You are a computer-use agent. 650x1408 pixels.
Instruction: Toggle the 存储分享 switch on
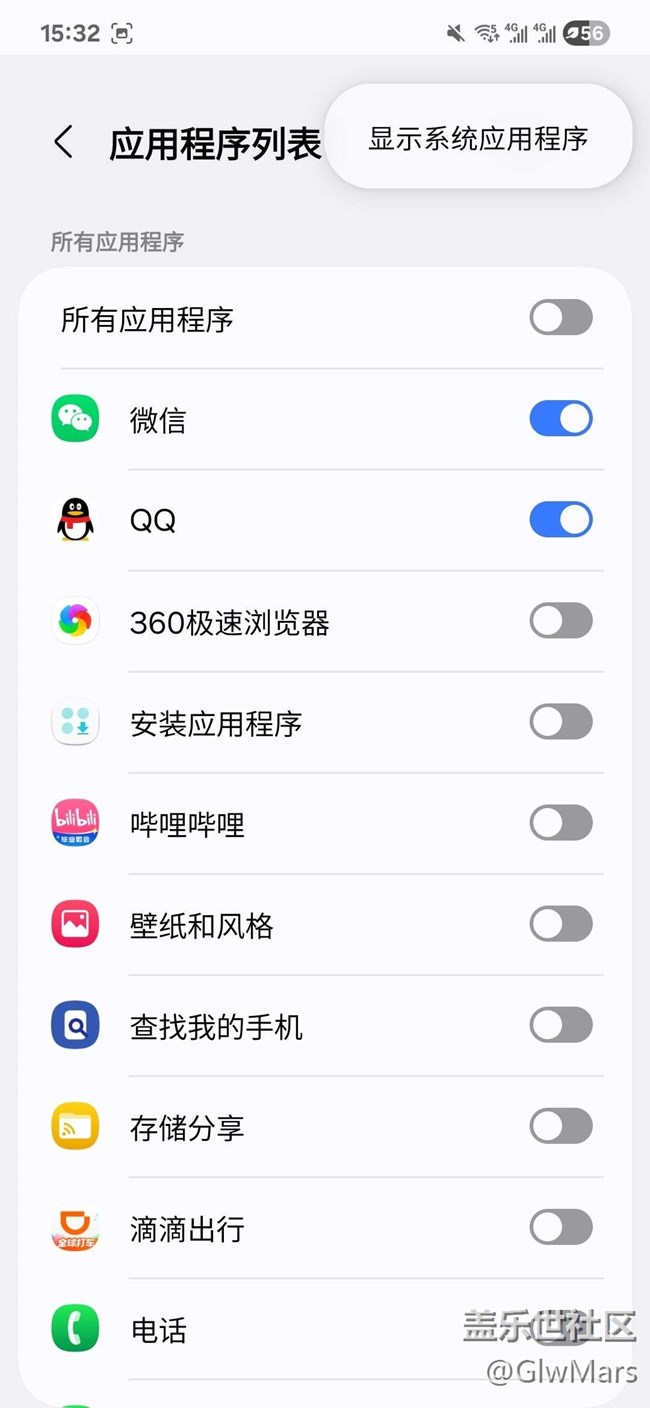click(x=560, y=1126)
